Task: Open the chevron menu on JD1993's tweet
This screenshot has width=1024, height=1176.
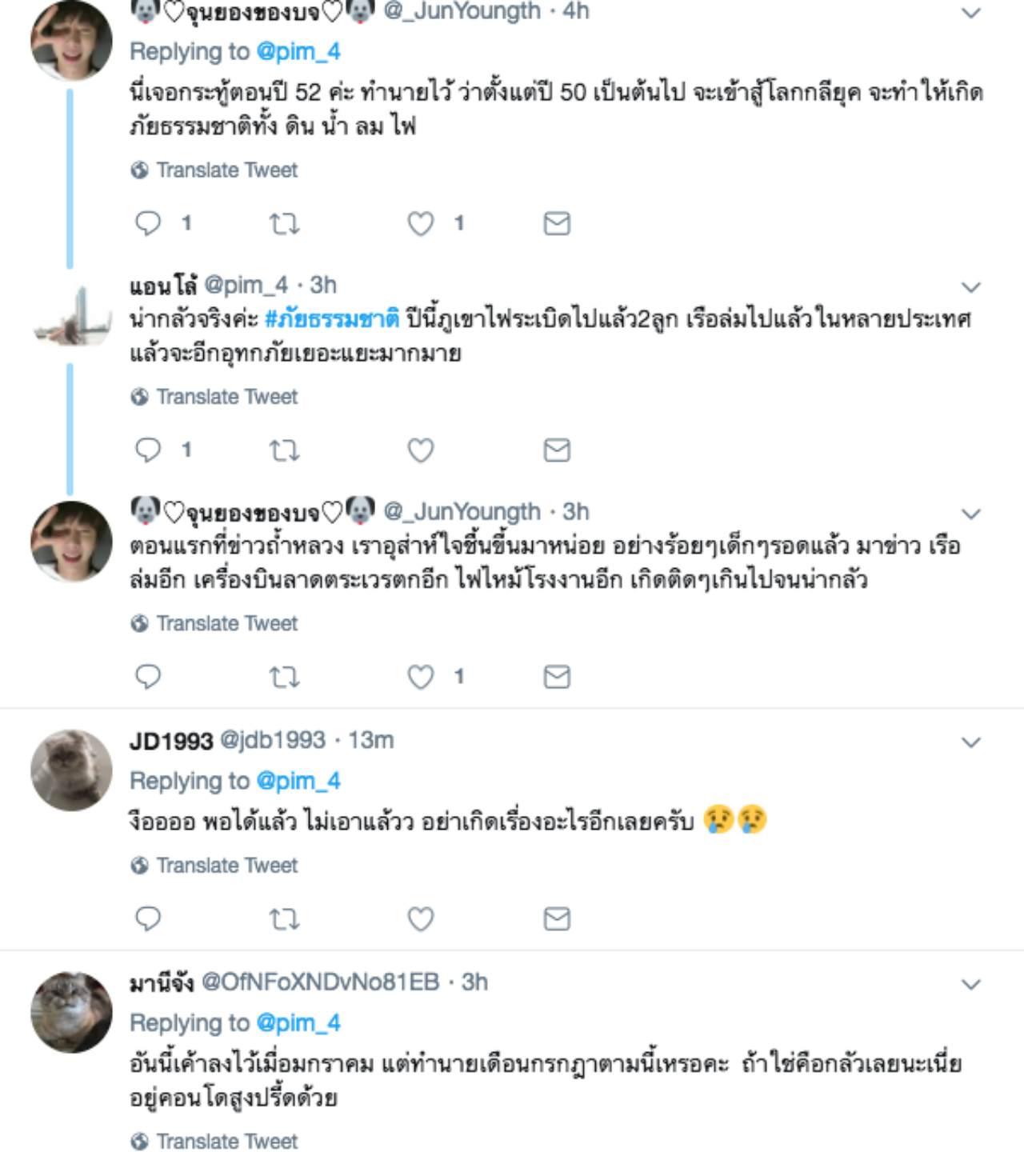Action: 970,742
